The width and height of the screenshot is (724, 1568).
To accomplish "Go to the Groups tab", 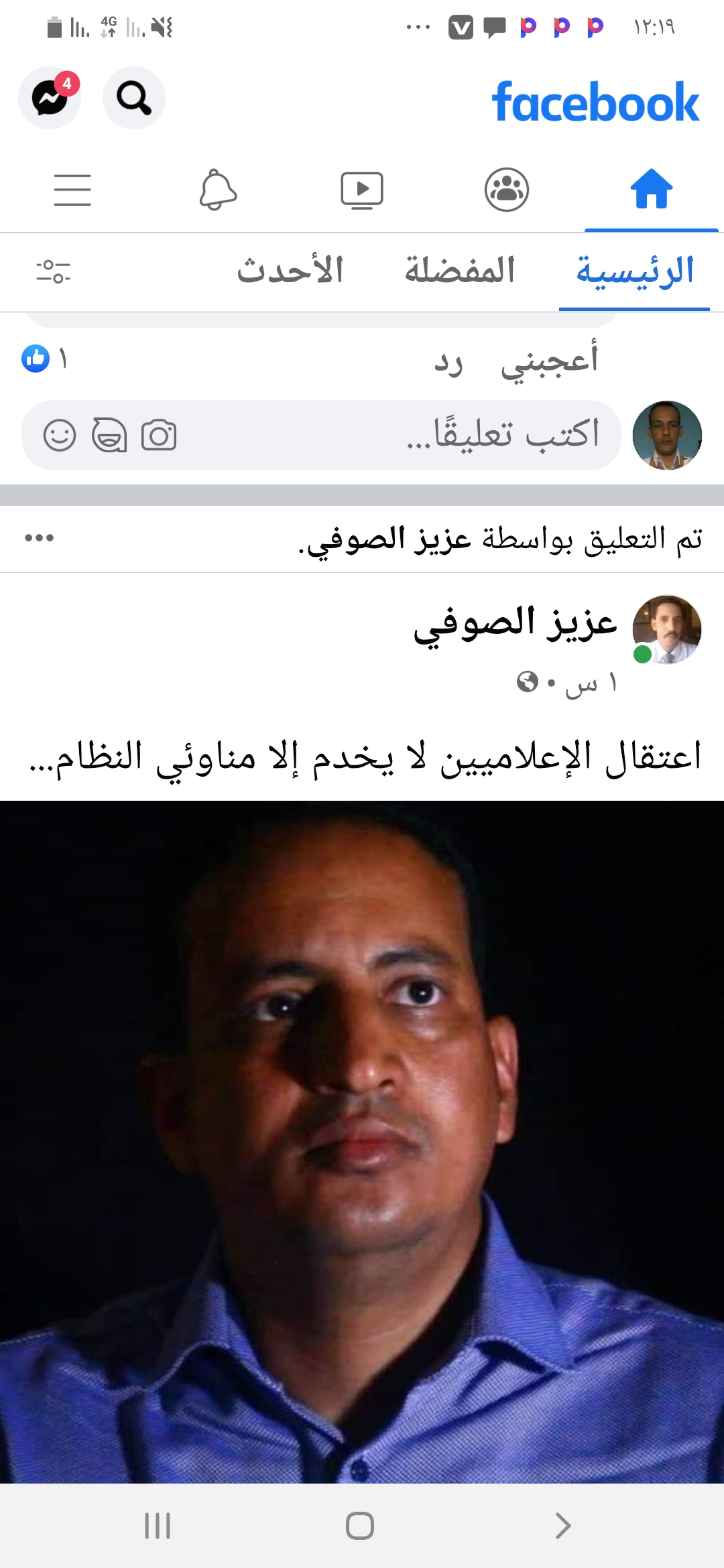I will point(507,190).
